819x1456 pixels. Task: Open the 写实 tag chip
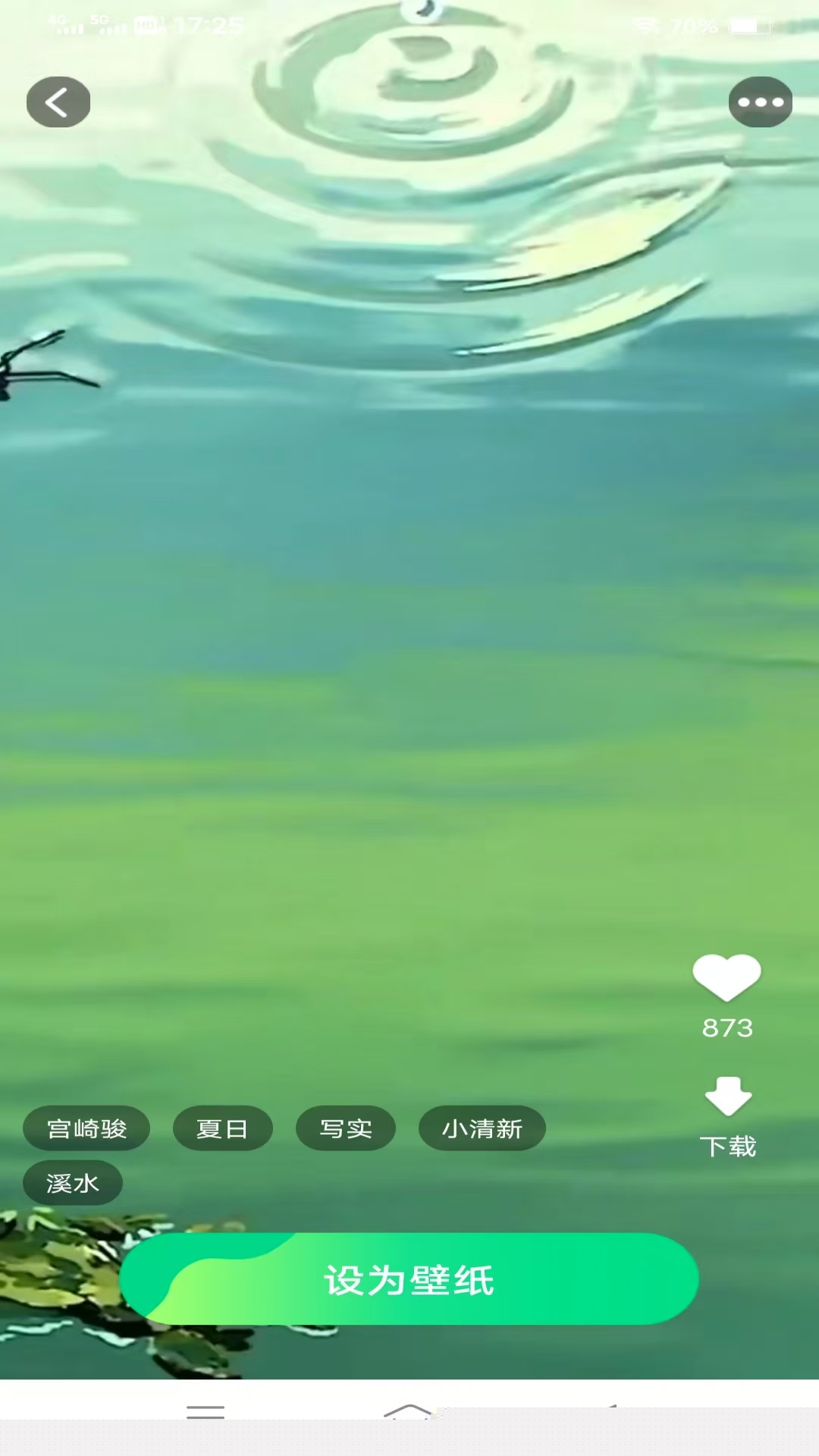pos(346,1128)
